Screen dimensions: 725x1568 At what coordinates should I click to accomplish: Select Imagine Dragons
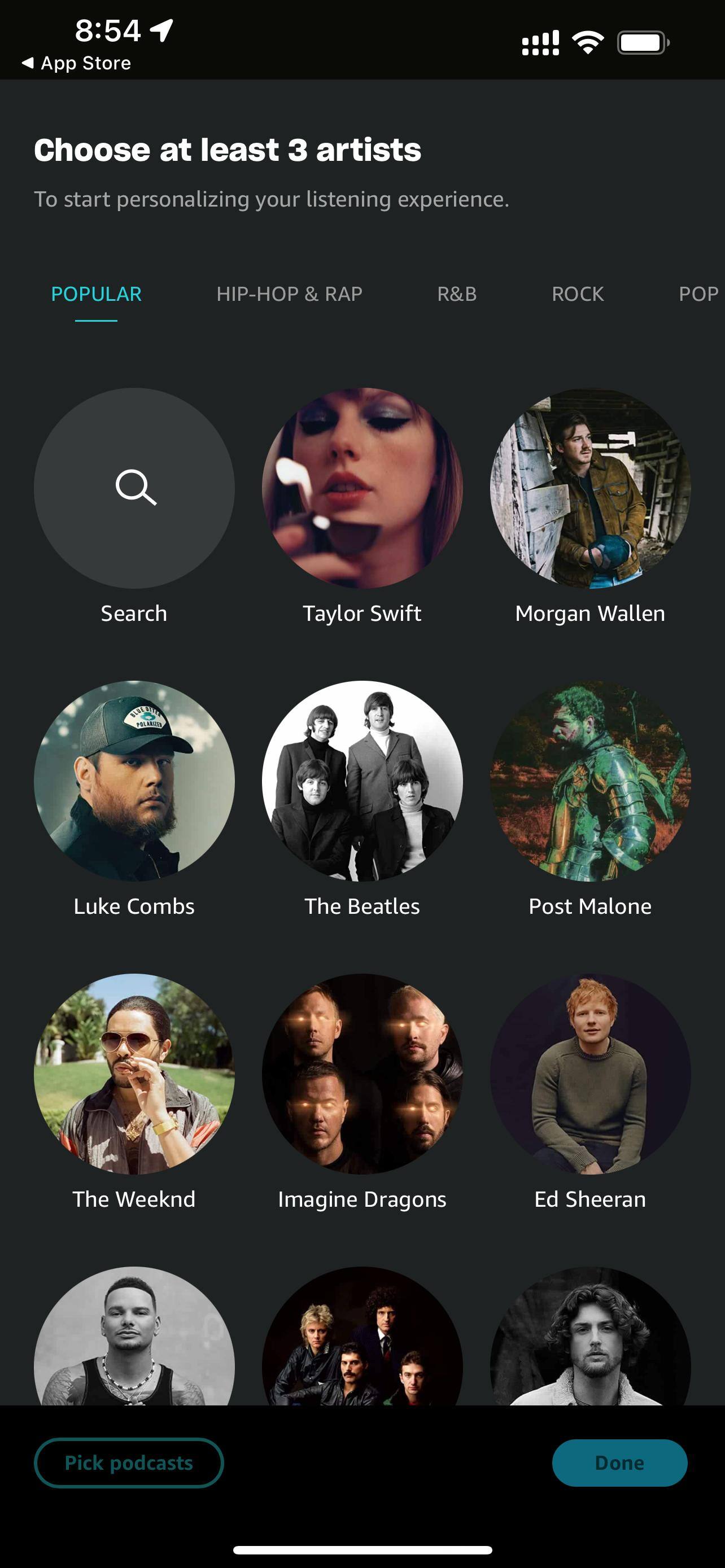point(362,1073)
